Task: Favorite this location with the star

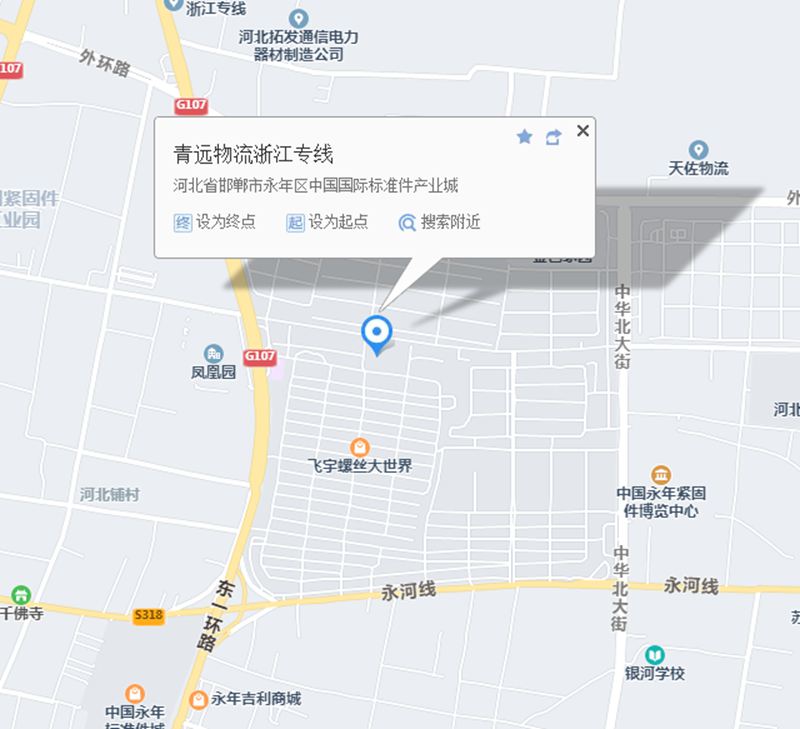Action: (524, 137)
